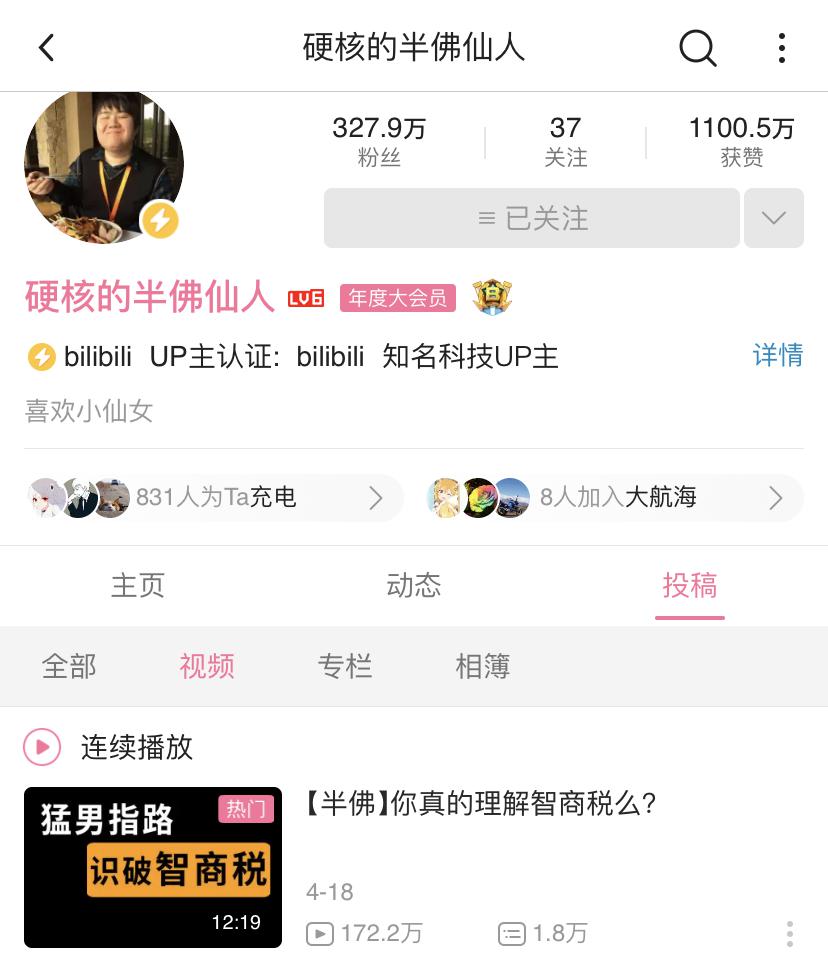Open the 大航海 members list
Image resolution: width=828 pixels, height=962 pixels.
click(x=615, y=497)
